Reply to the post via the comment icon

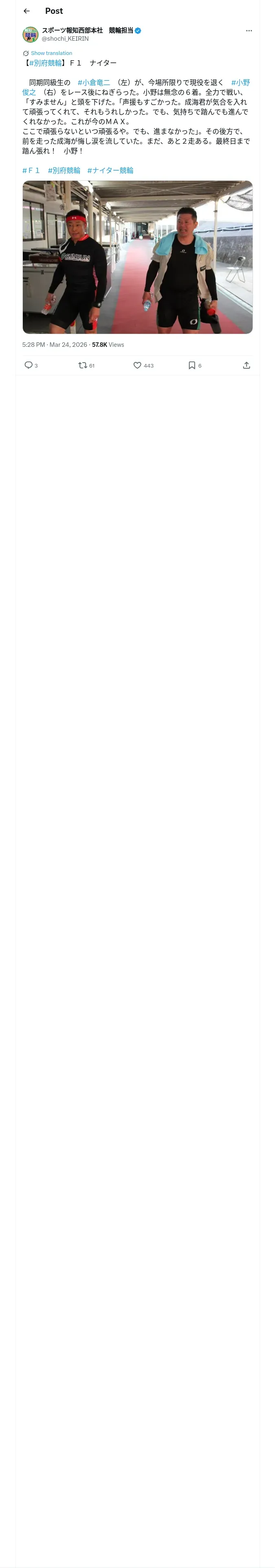click(29, 365)
